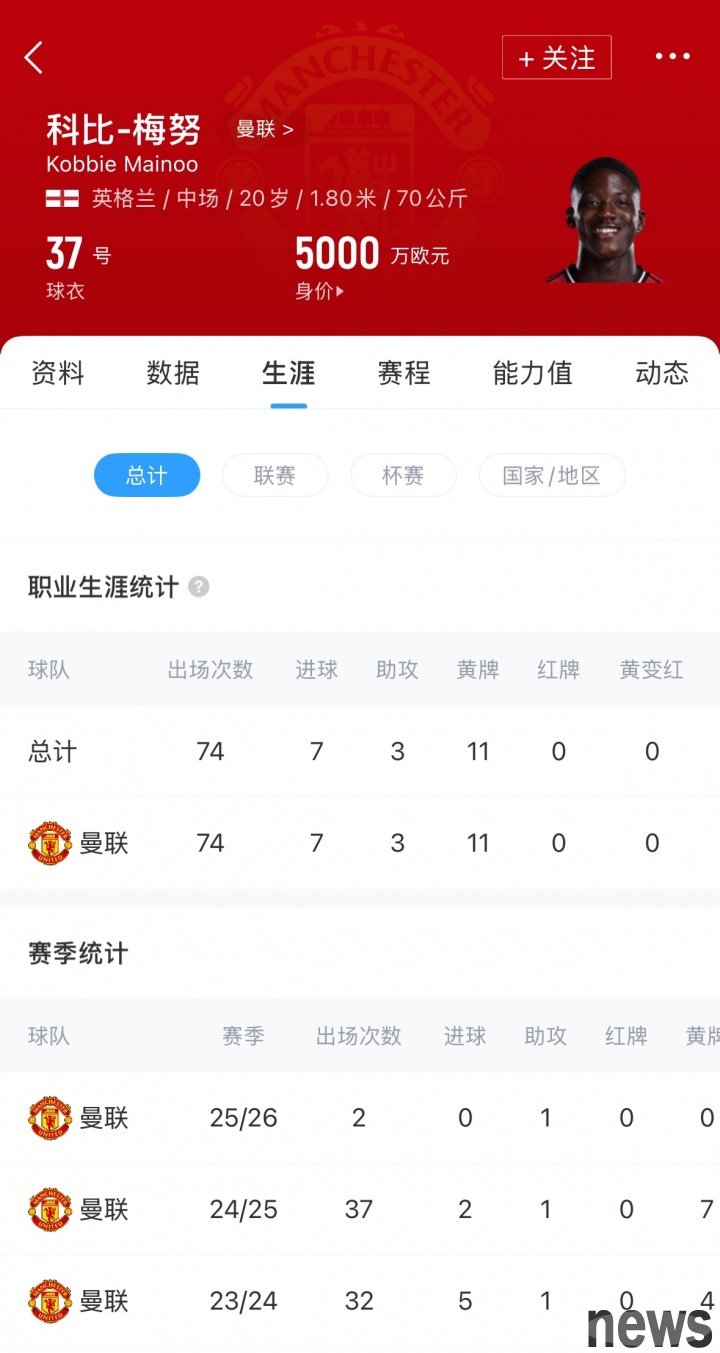The image size is (720, 1353).
Task: Switch to the 数据 tab
Action: [x=173, y=374]
